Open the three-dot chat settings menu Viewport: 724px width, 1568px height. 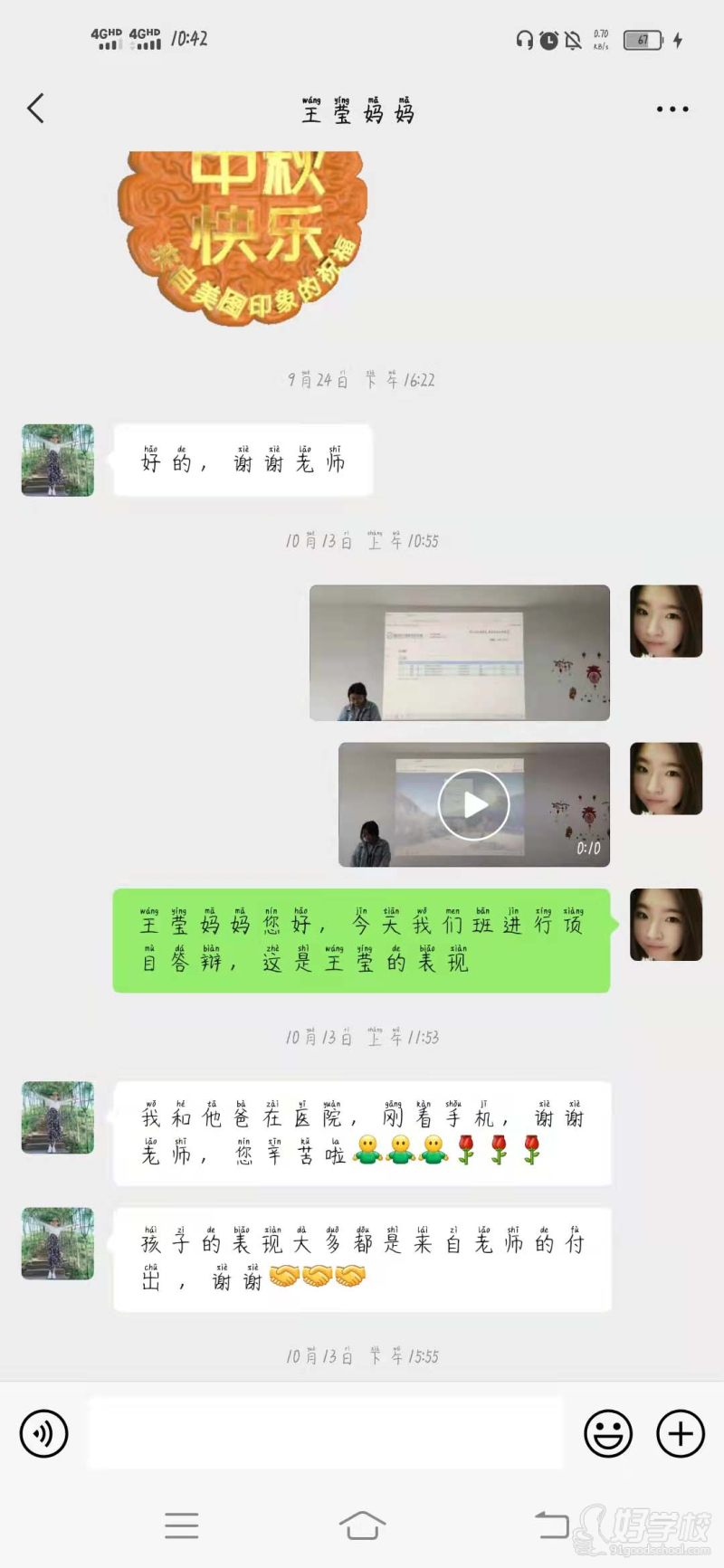pos(672,109)
